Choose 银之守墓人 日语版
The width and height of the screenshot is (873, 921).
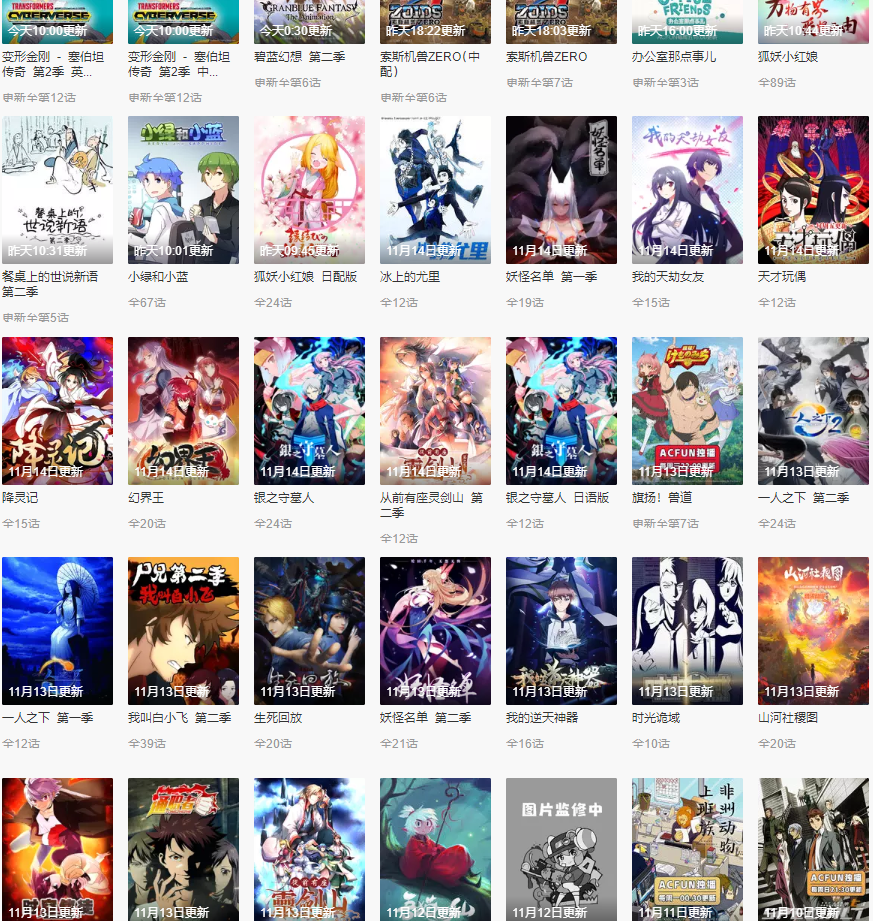561,410
